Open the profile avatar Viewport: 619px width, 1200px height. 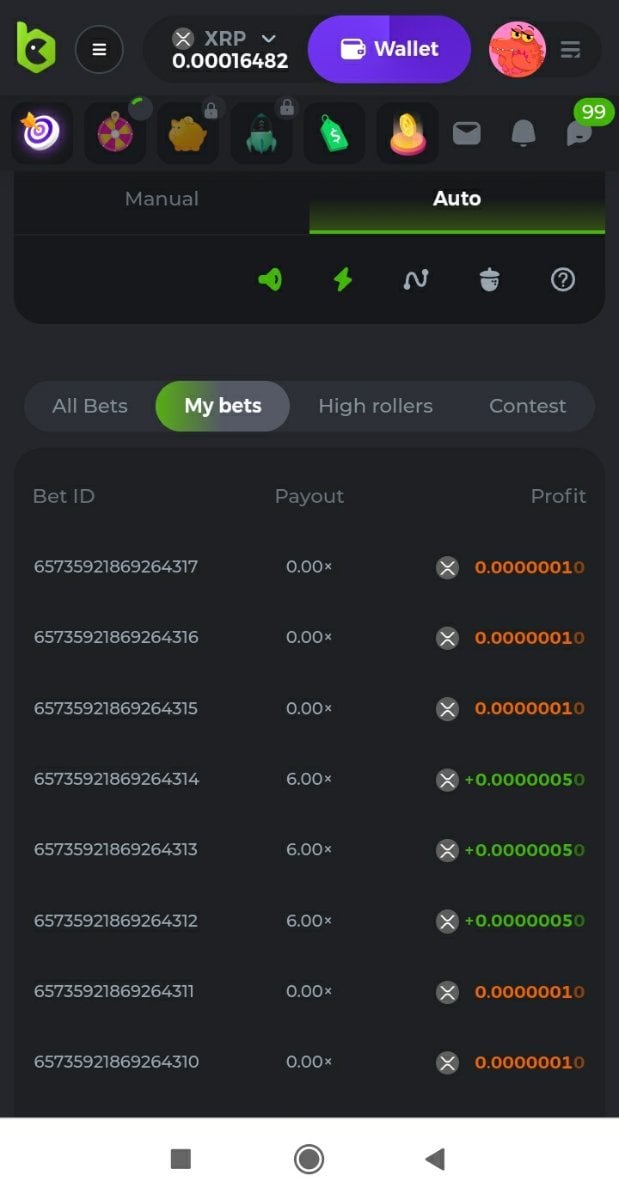517,49
